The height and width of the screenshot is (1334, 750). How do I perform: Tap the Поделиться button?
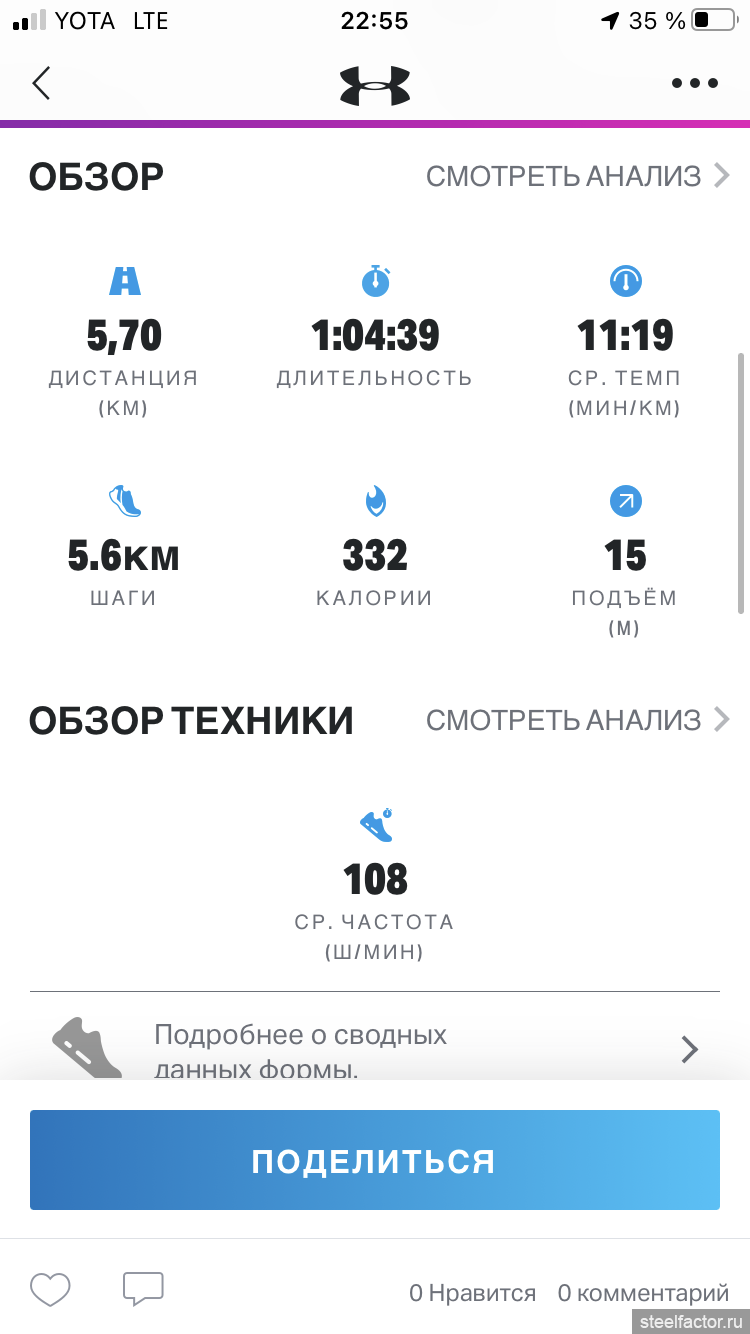click(x=375, y=1160)
